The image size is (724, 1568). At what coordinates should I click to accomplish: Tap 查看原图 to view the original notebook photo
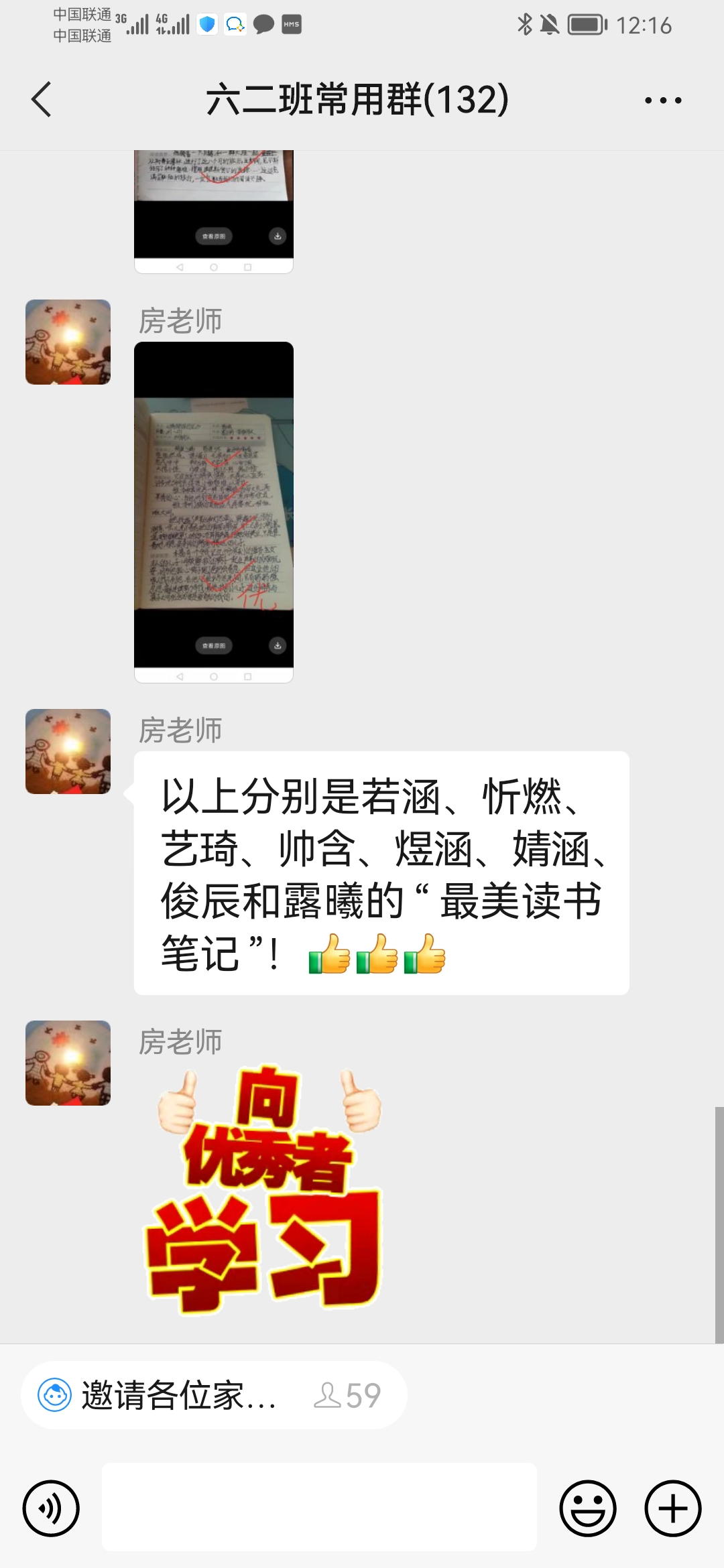[x=213, y=645]
